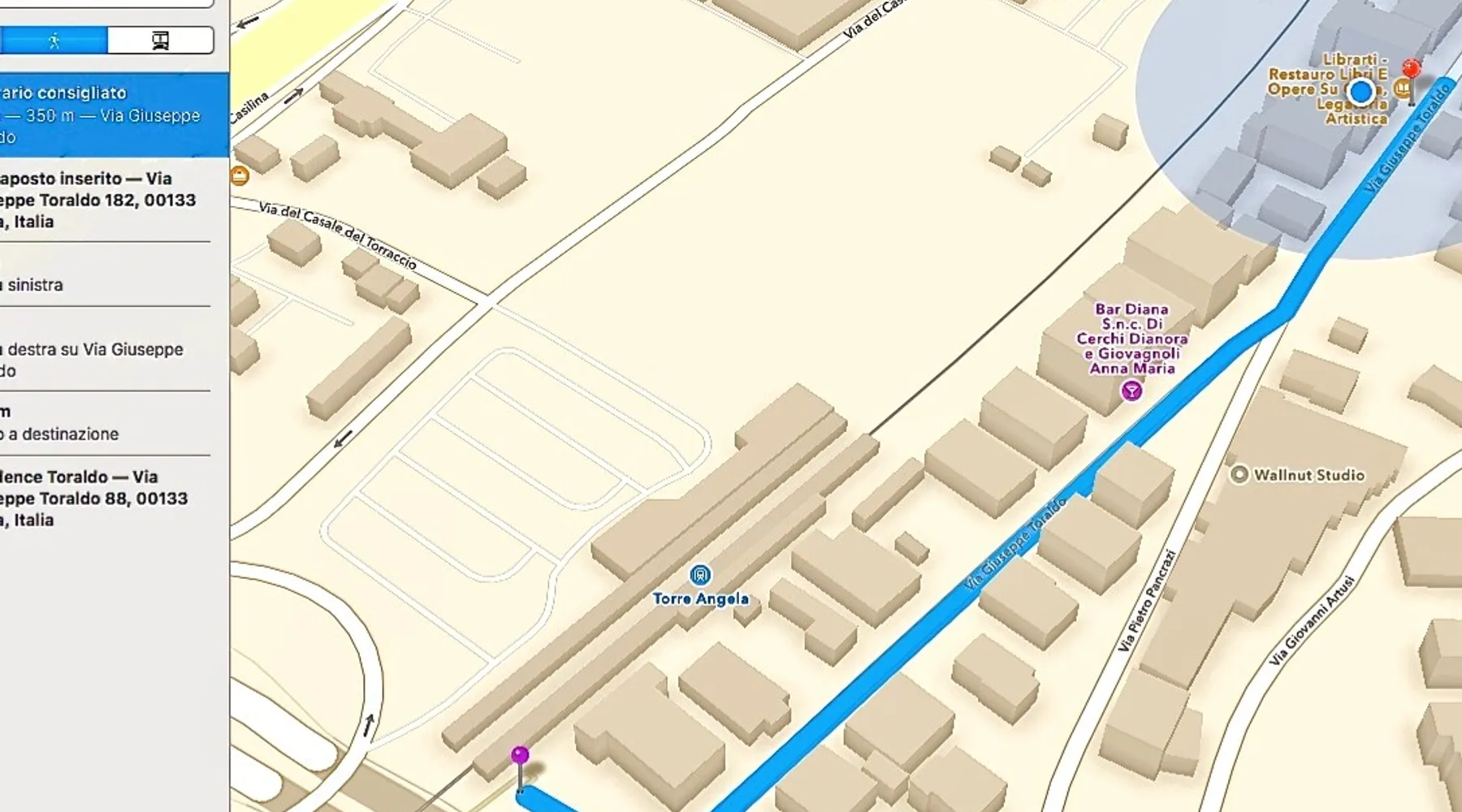Tap the purple dropped pin marker
This screenshot has width=1462, height=812.
coord(520,756)
